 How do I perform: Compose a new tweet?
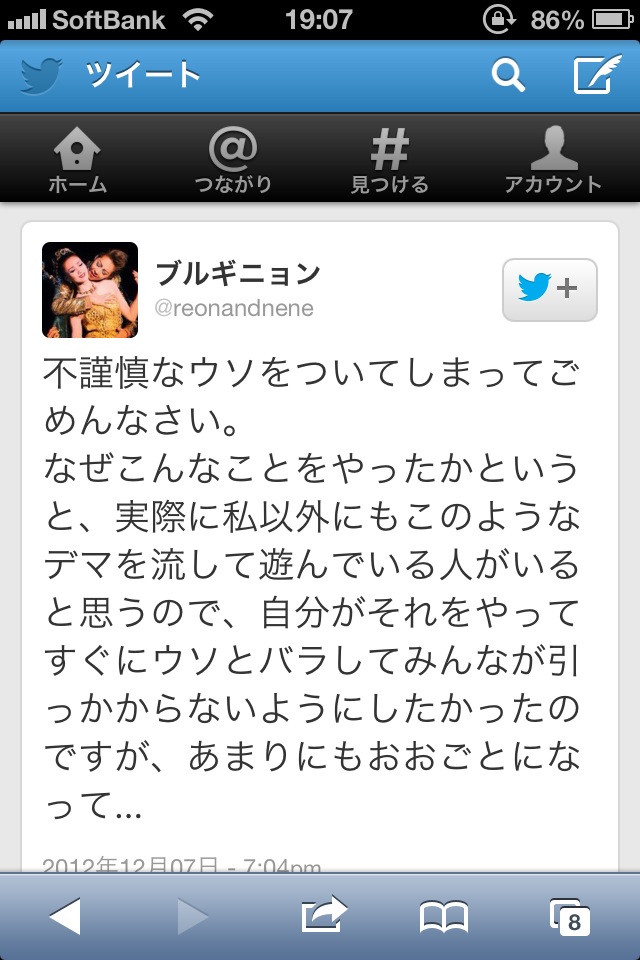[597, 76]
